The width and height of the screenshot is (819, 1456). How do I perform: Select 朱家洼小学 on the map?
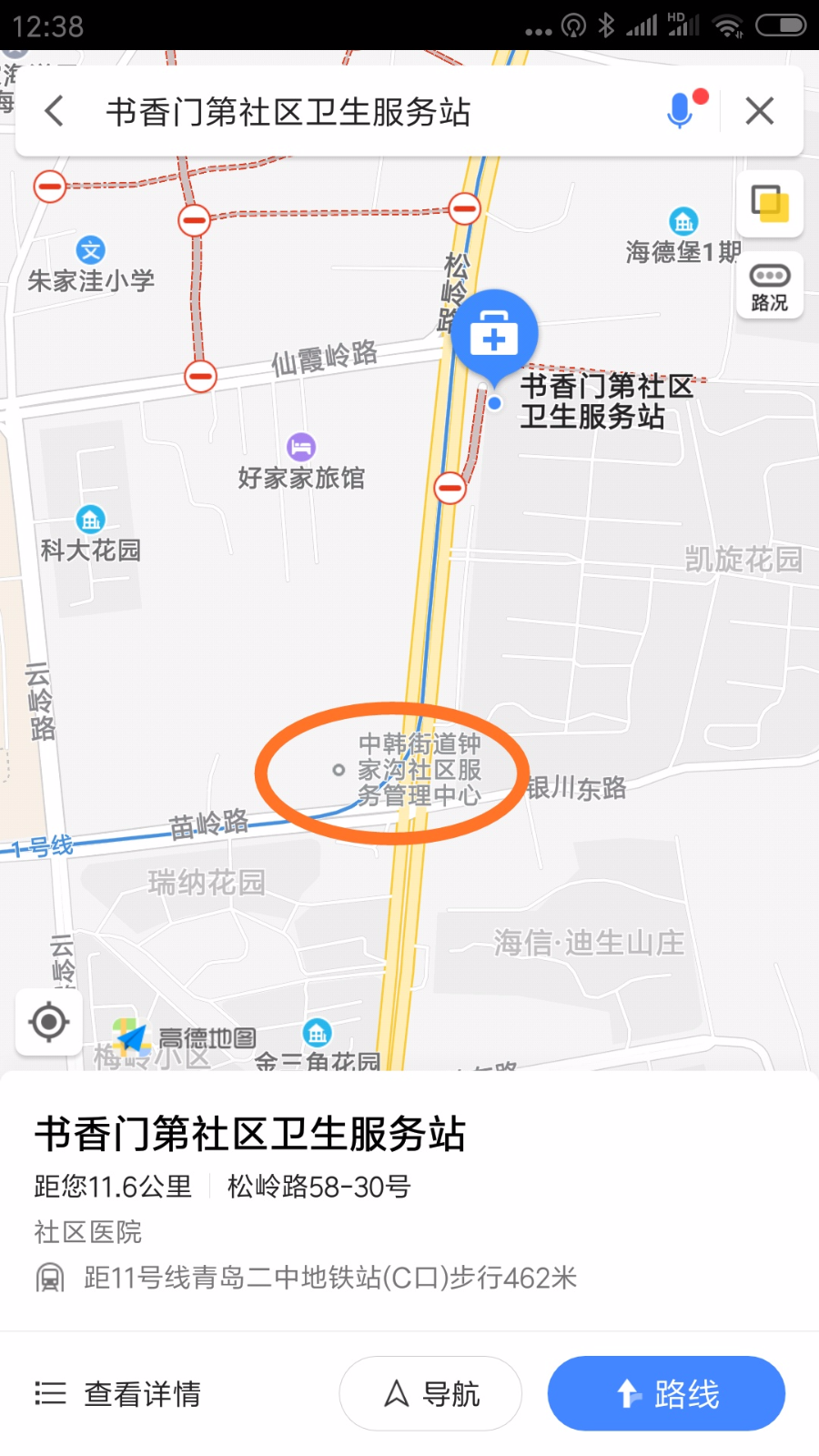click(x=90, y=251)
